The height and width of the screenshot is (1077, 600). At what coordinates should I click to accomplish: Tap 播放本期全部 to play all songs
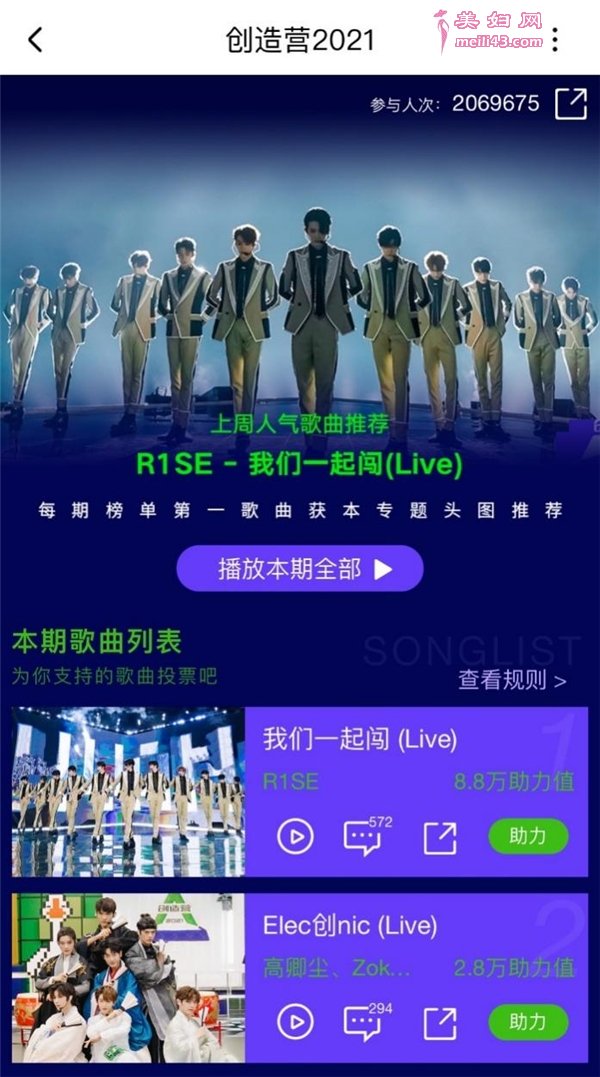(x=300, y=569)
